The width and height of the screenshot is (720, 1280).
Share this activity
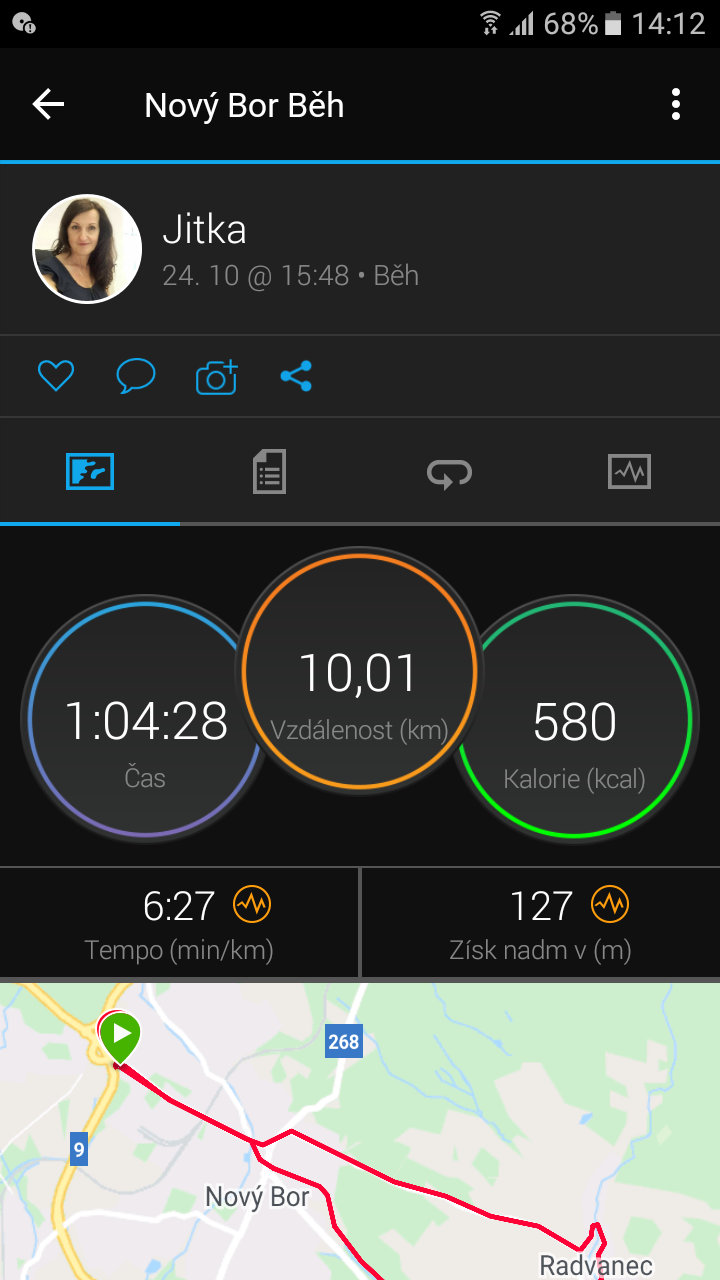pyautogui.click(x=296, y=376)
